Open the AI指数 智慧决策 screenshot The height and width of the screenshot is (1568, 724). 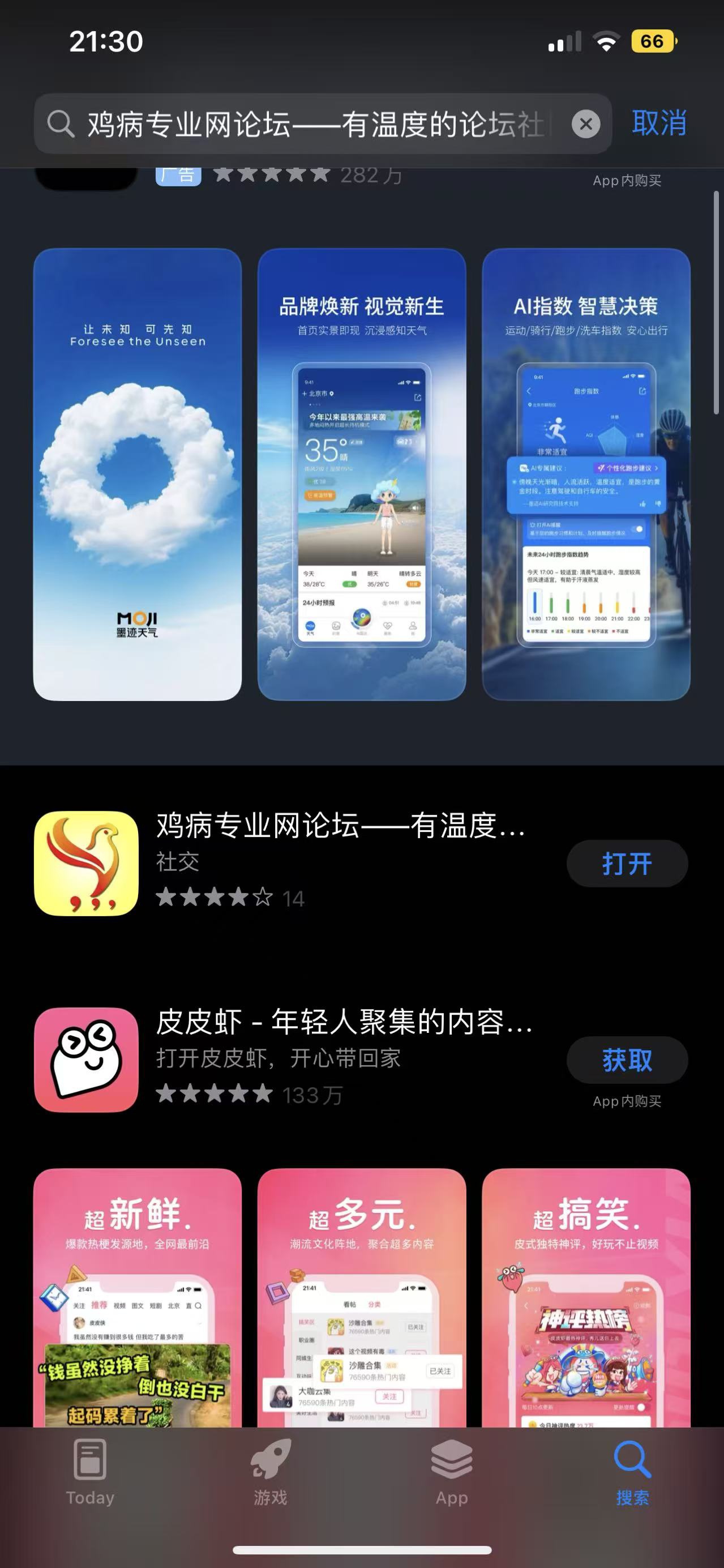pos(586,475)
